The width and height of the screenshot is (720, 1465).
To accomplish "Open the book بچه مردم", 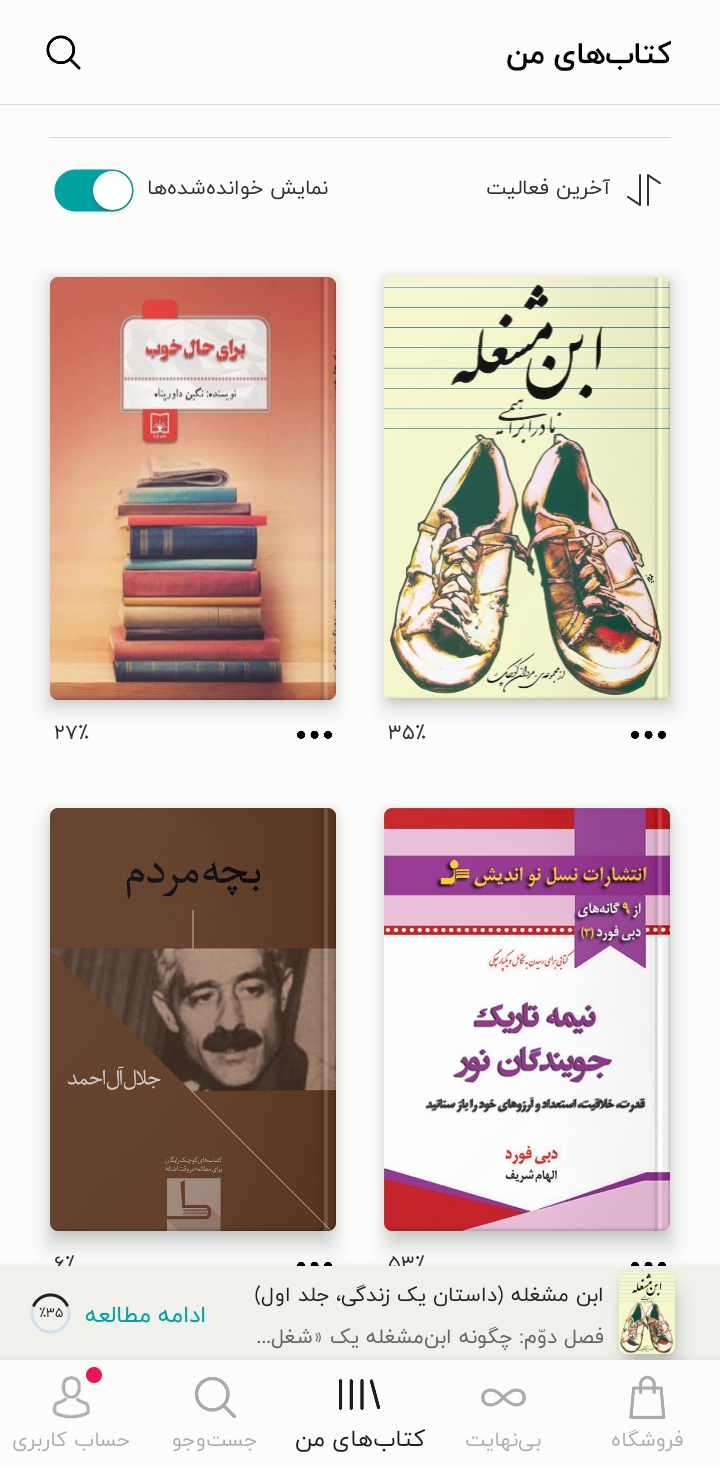I will 193,1018.
